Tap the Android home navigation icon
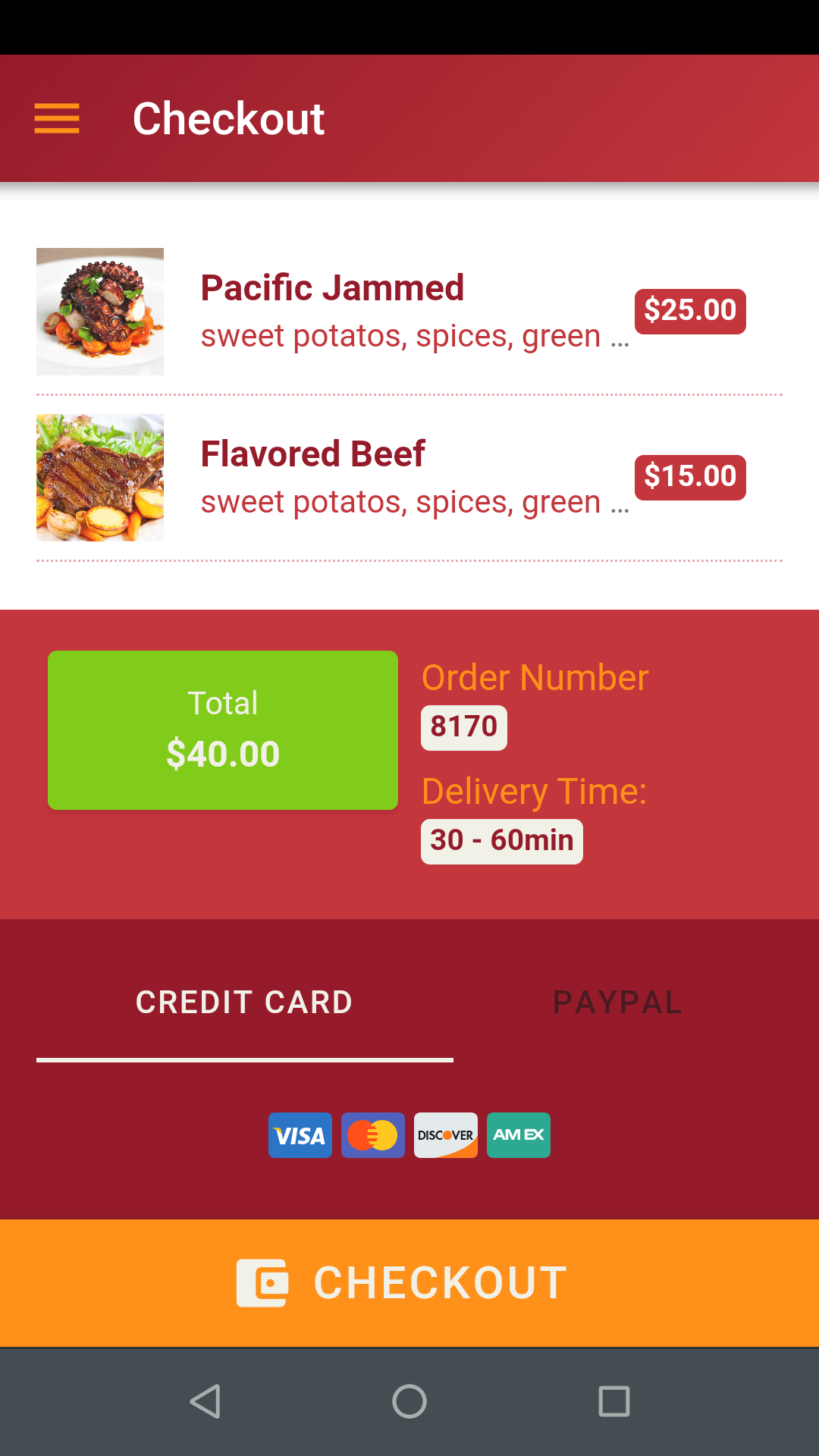 pos(409,1401)
